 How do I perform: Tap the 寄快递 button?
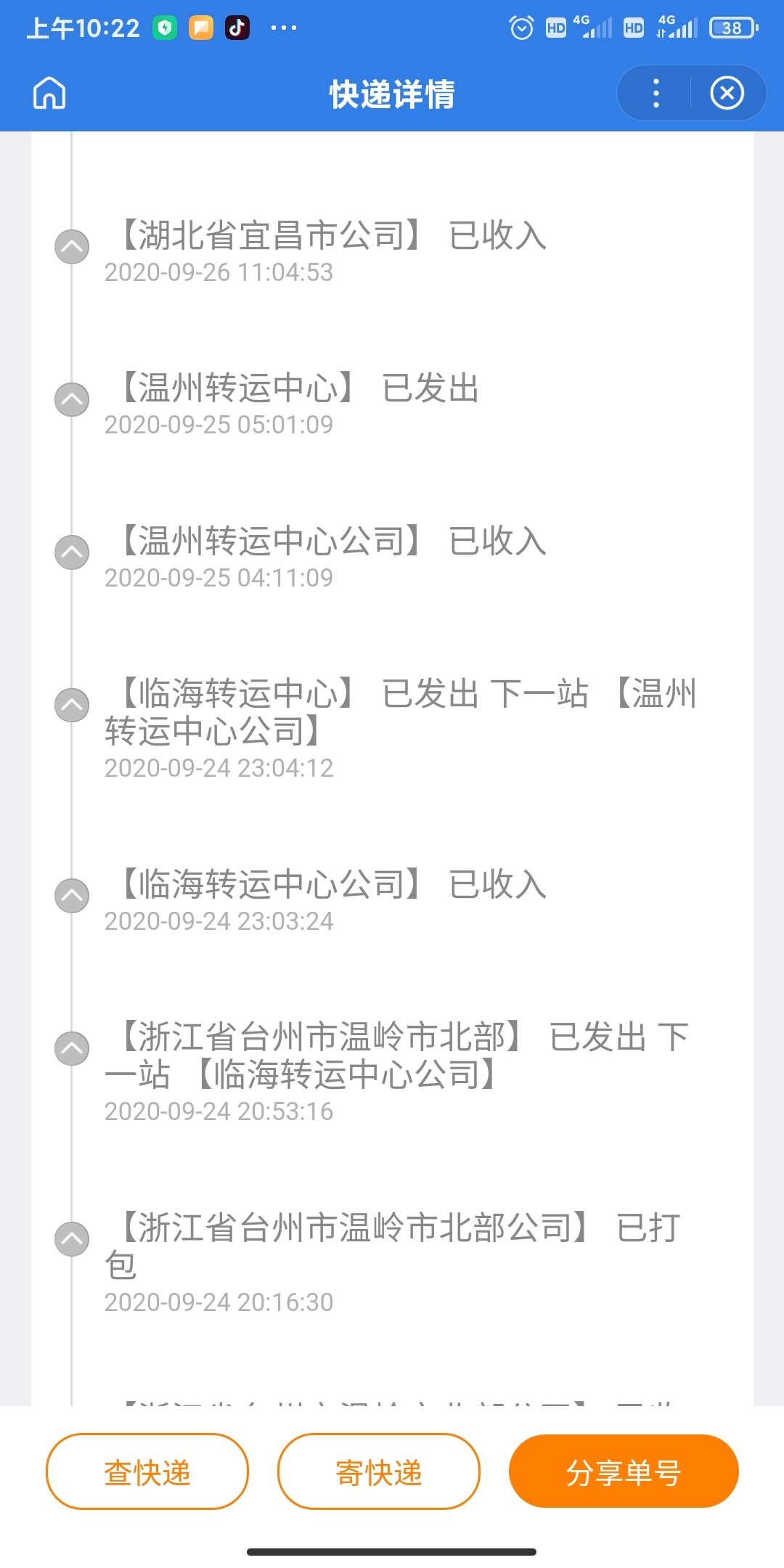pyautogui.click(x=378, y=1472)
